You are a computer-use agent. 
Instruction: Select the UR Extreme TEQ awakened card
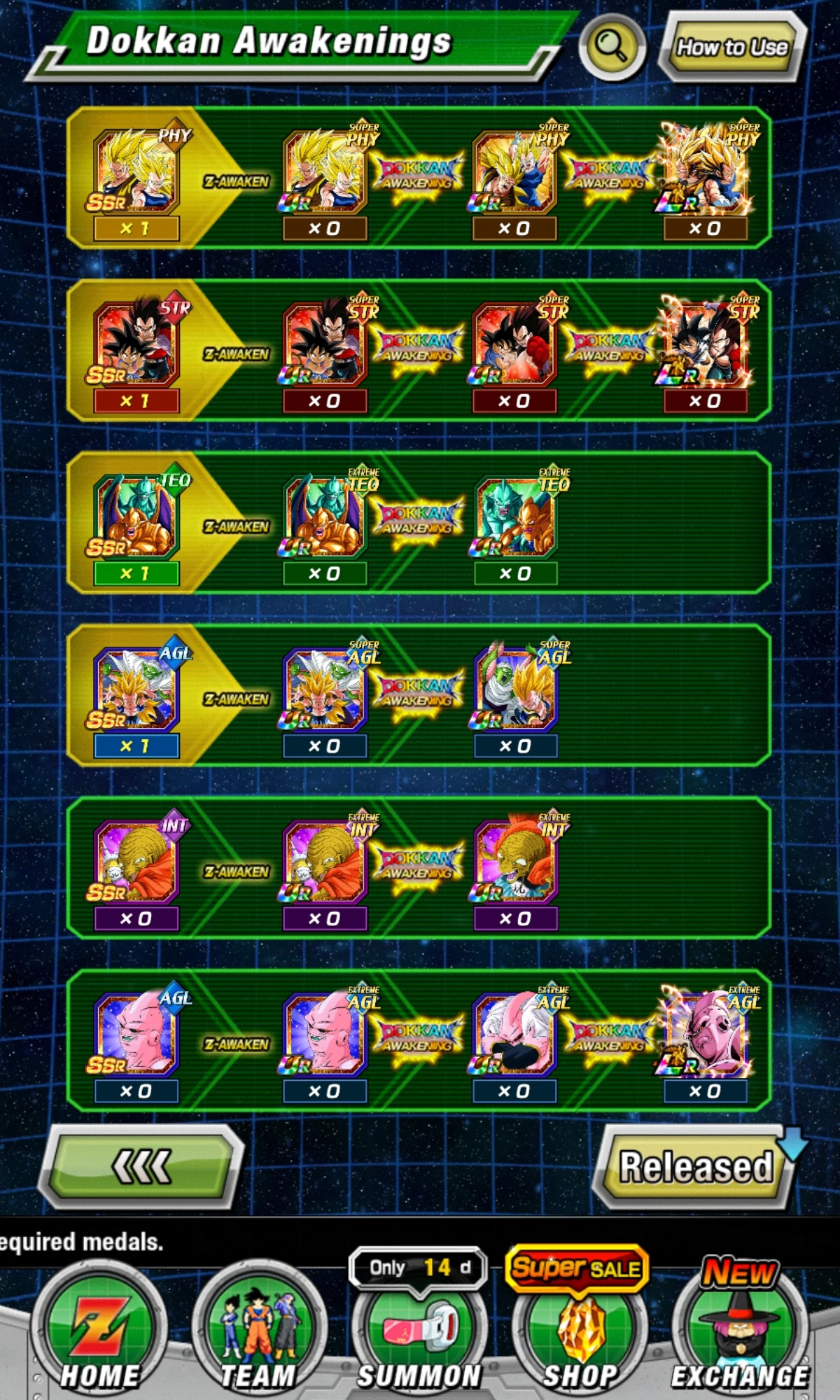(516, 517)
